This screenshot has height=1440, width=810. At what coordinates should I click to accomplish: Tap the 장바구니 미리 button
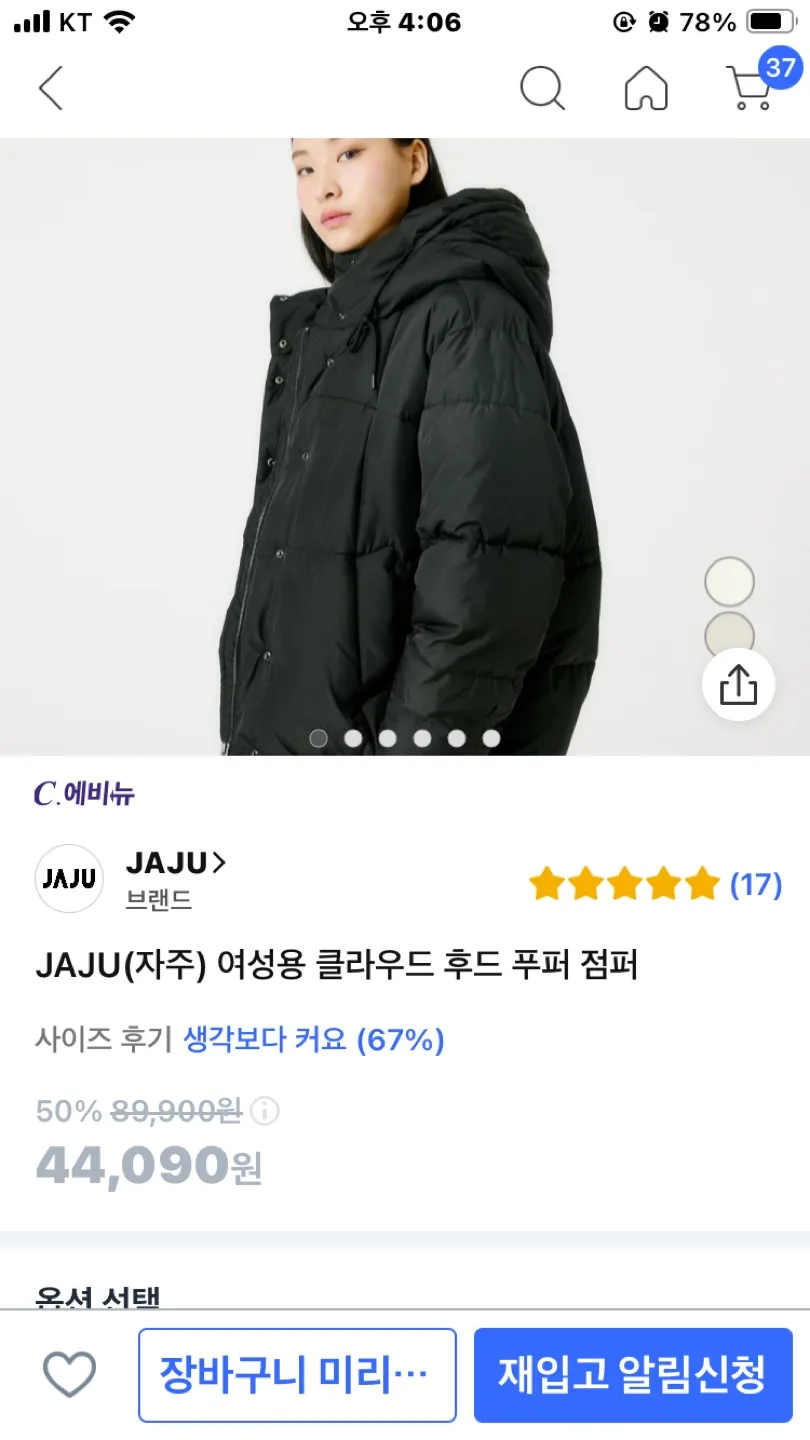pos(297,1375)
